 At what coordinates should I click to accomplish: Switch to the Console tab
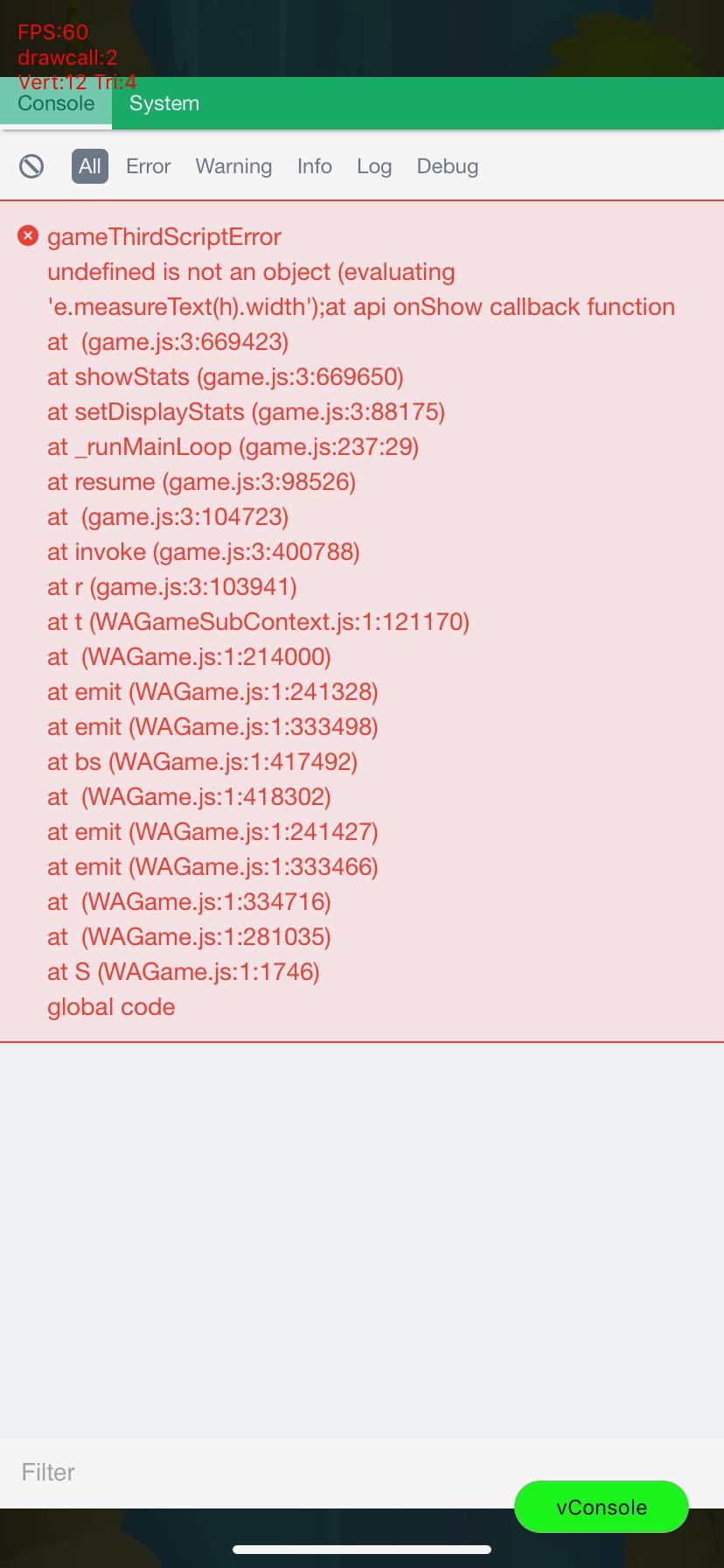pyautogui.click(x=56, y=103)
